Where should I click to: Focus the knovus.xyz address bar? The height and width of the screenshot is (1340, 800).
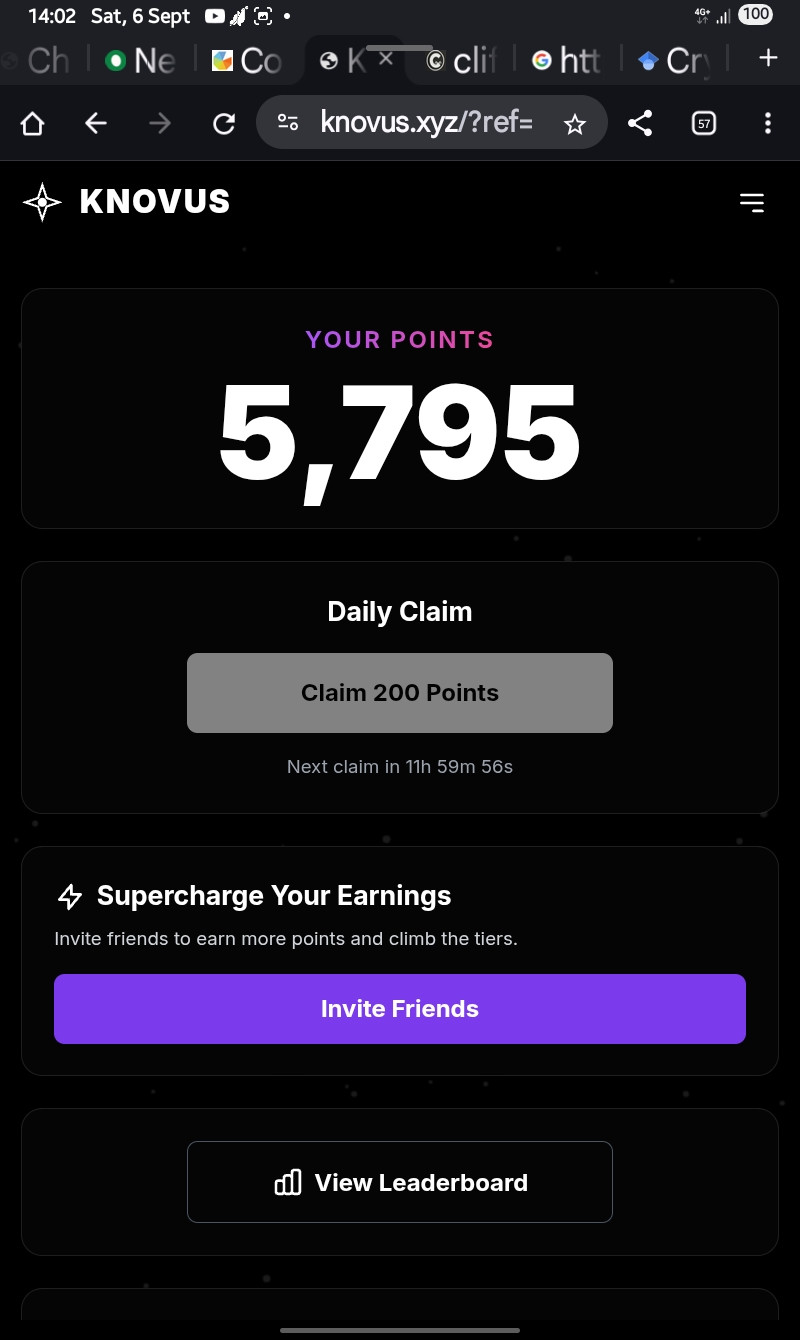click(x=425, y=123)
